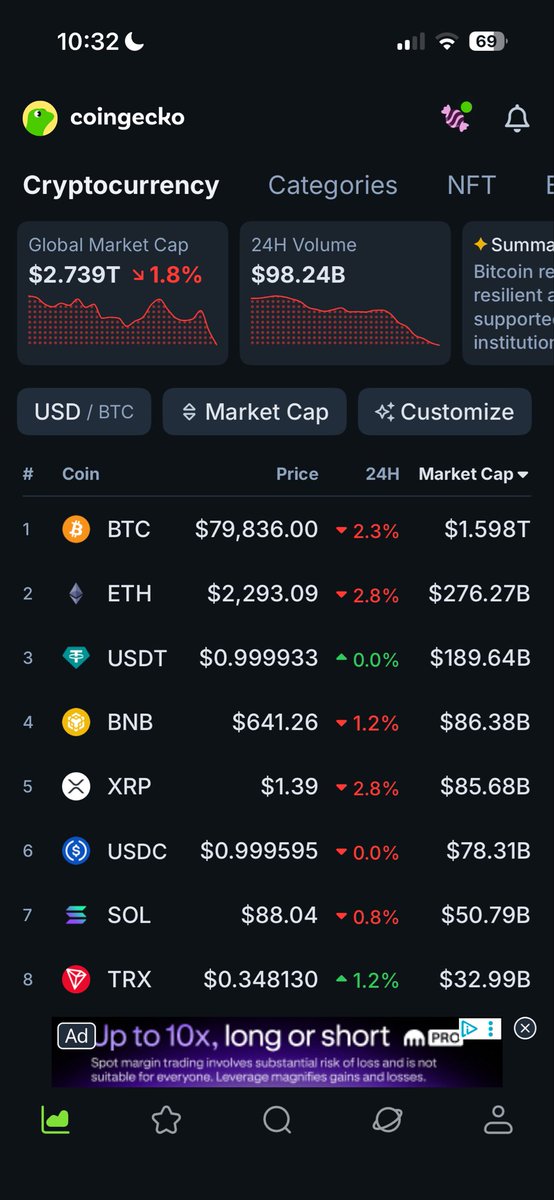Dismiss the ad banner with the X
Viewport: 554px width, 1200px height.
point(525,1028)
